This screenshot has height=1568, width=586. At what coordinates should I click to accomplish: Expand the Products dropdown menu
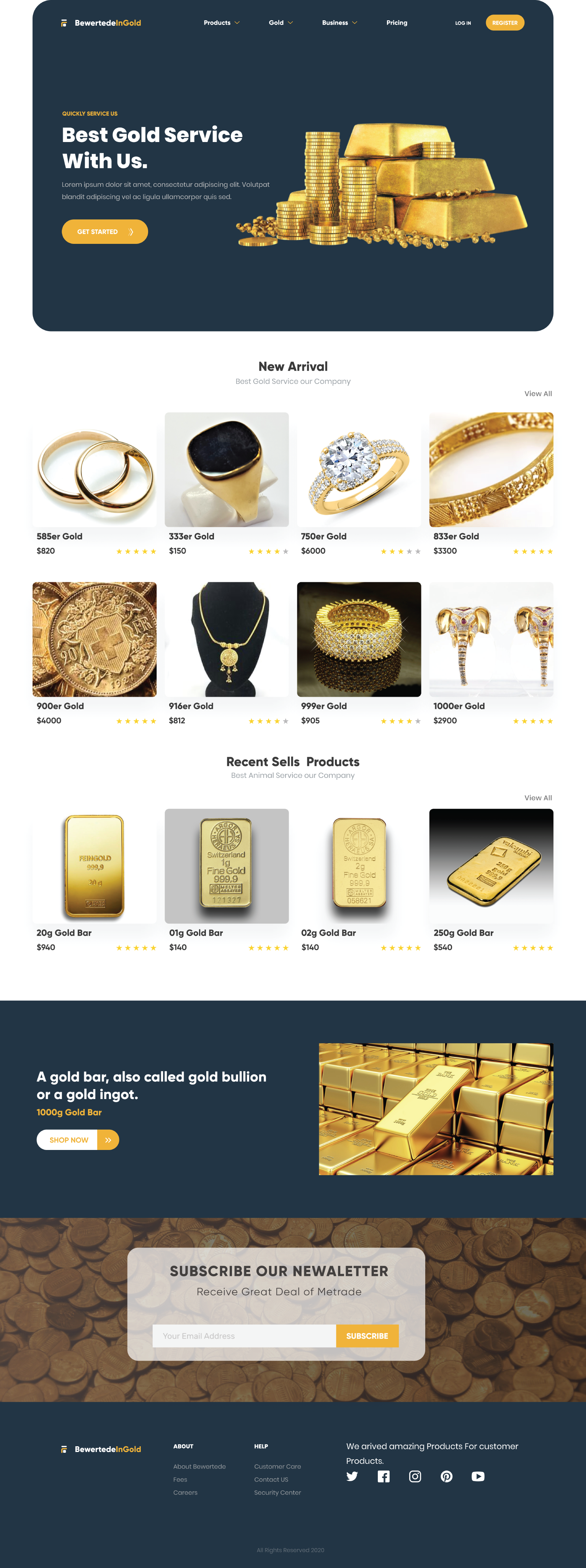point(222,23)
